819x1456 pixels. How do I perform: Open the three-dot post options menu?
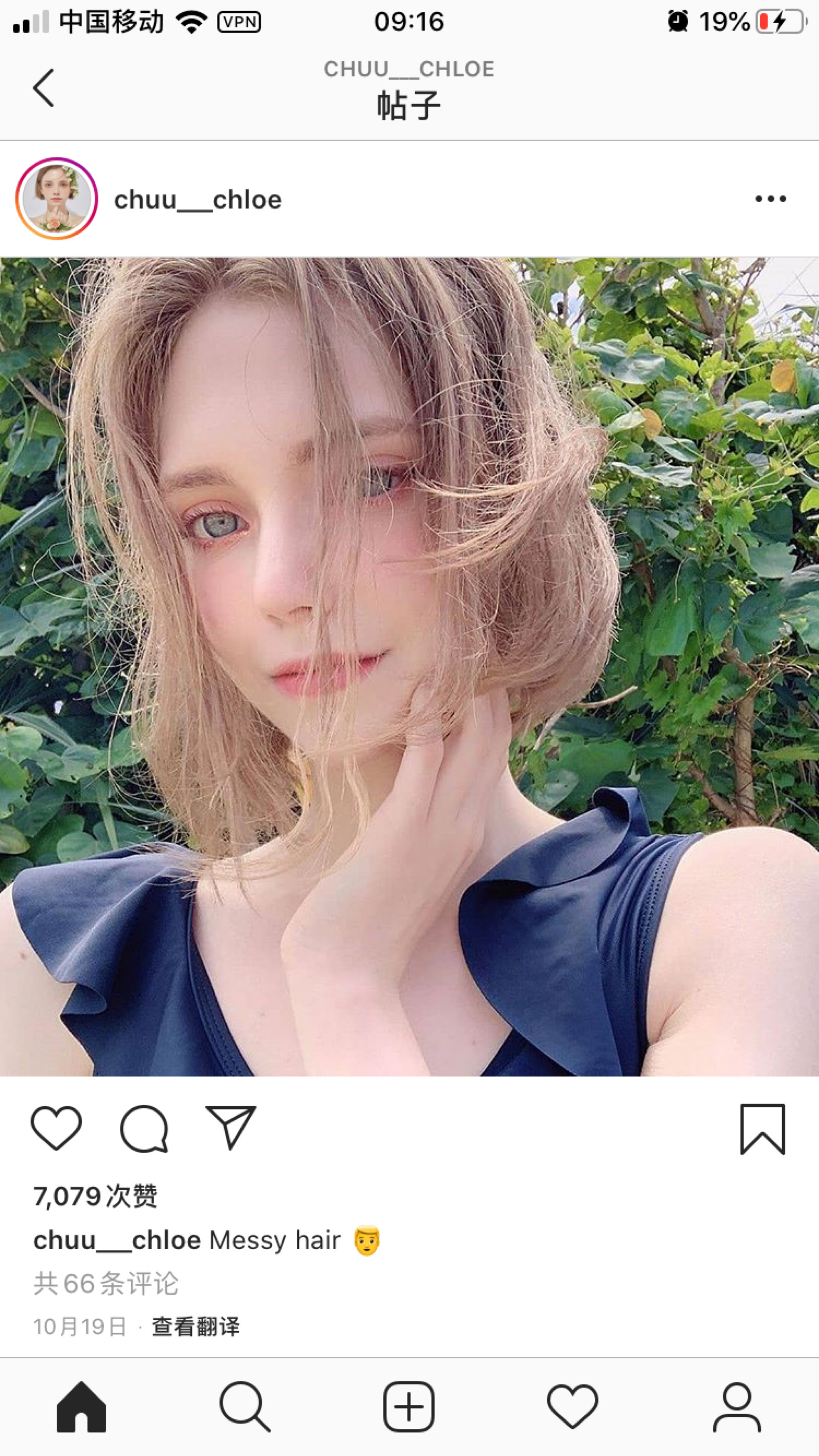(x=770, y=199)
